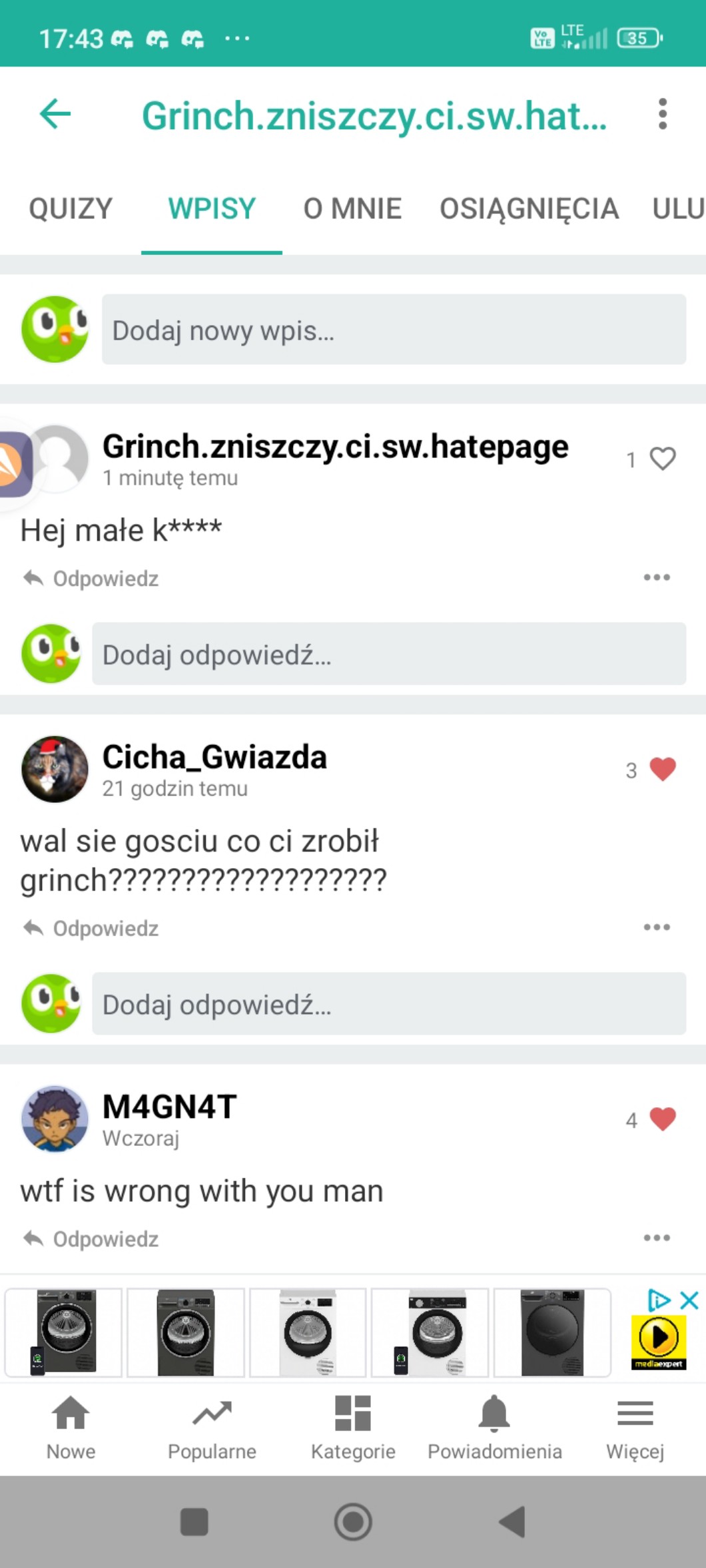Screen dimensions: 706x1568
Task: Close the mediaexpert ad banner
Action: click(689, 1300)
